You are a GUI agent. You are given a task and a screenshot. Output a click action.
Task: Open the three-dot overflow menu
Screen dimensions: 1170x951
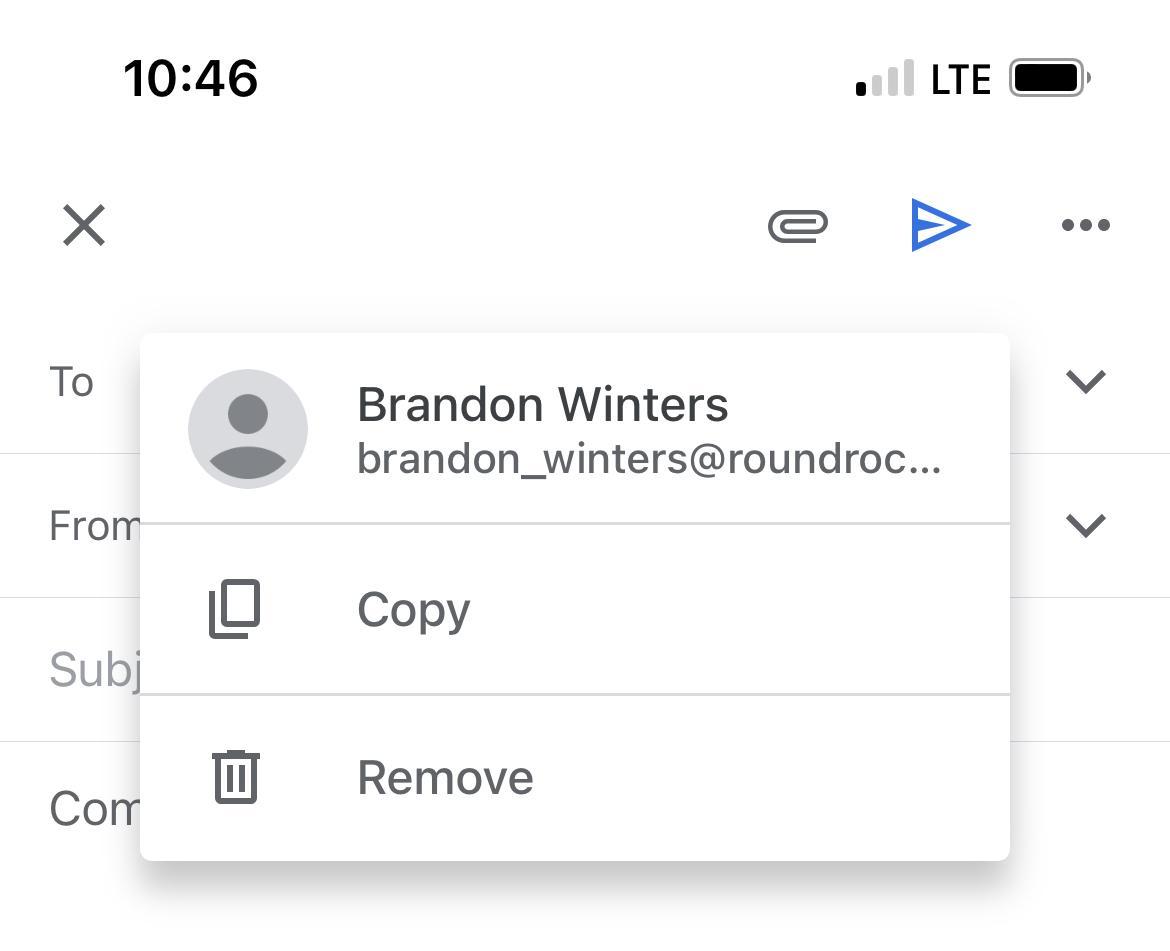click(1085, 225)
